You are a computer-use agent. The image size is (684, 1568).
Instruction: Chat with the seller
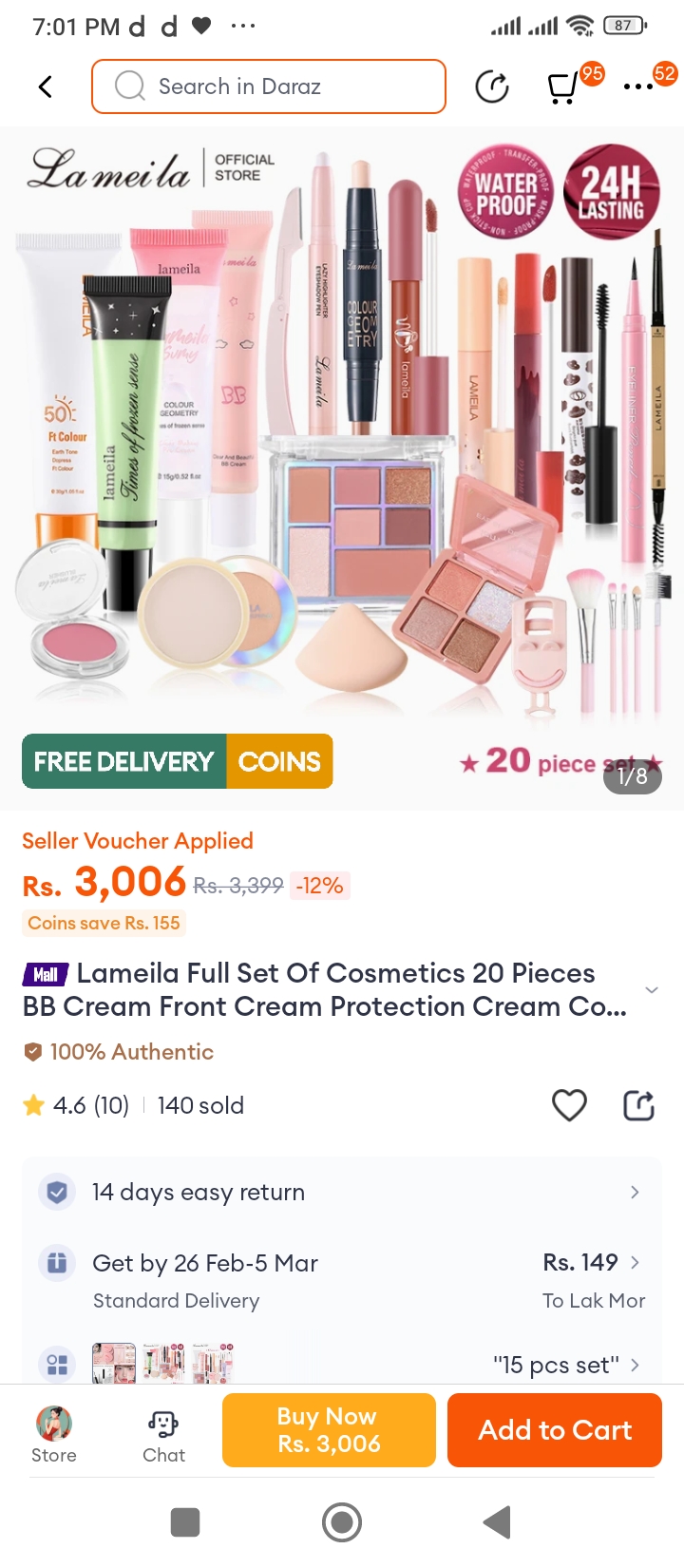[x=163, y=1433]
